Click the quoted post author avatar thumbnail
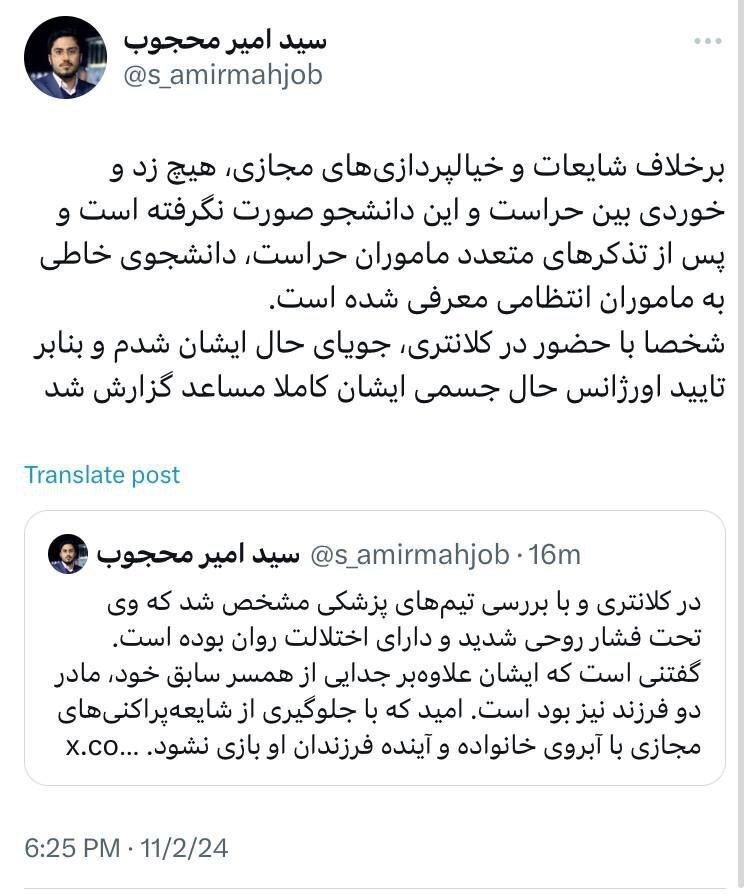 tap(66, 555)
